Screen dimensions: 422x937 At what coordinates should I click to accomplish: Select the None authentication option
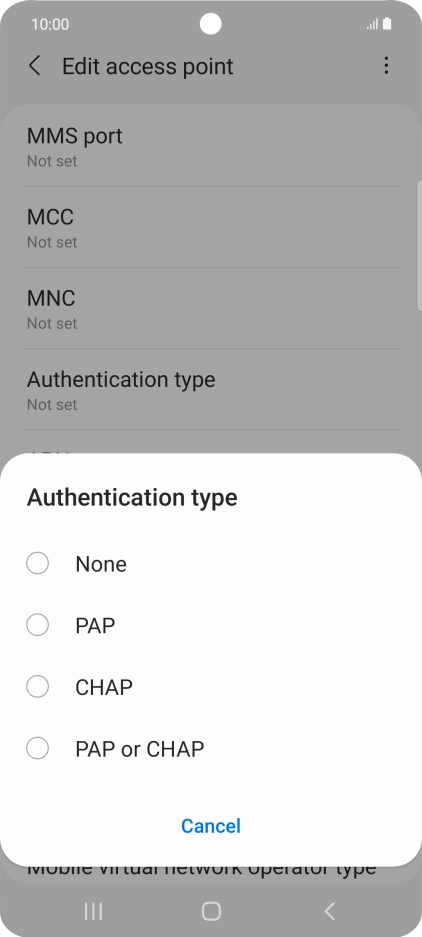(210, 564)
